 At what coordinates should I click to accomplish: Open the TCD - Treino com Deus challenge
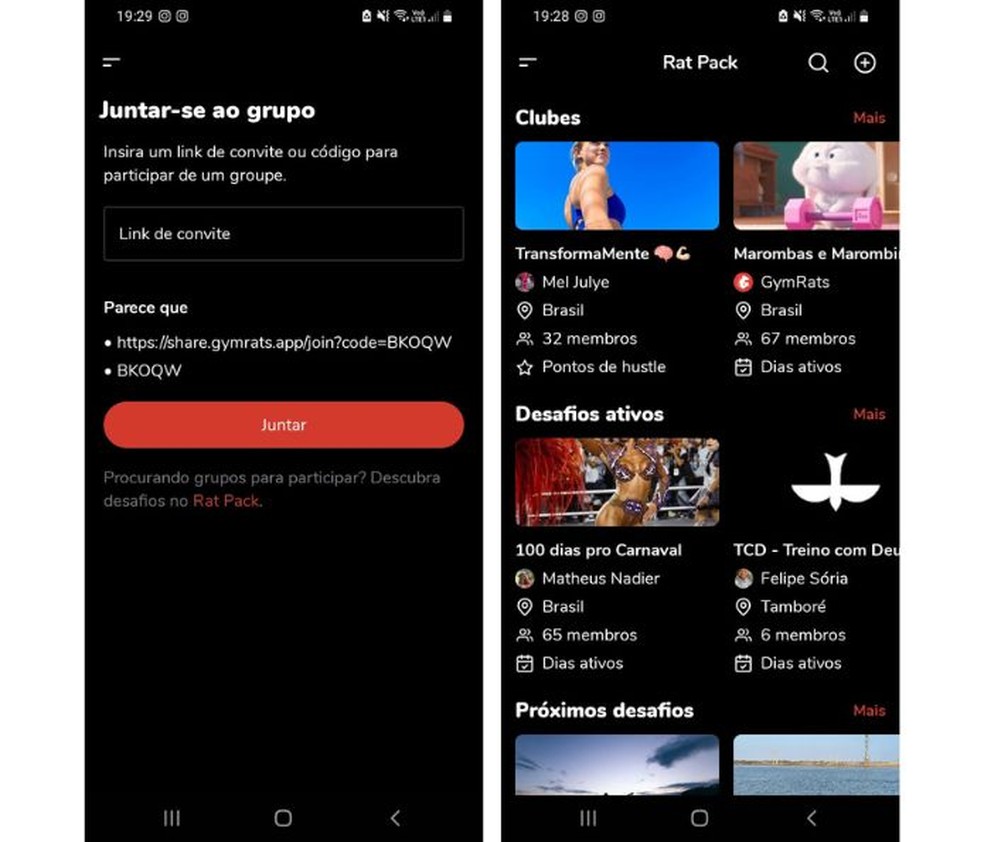(816, 482)
